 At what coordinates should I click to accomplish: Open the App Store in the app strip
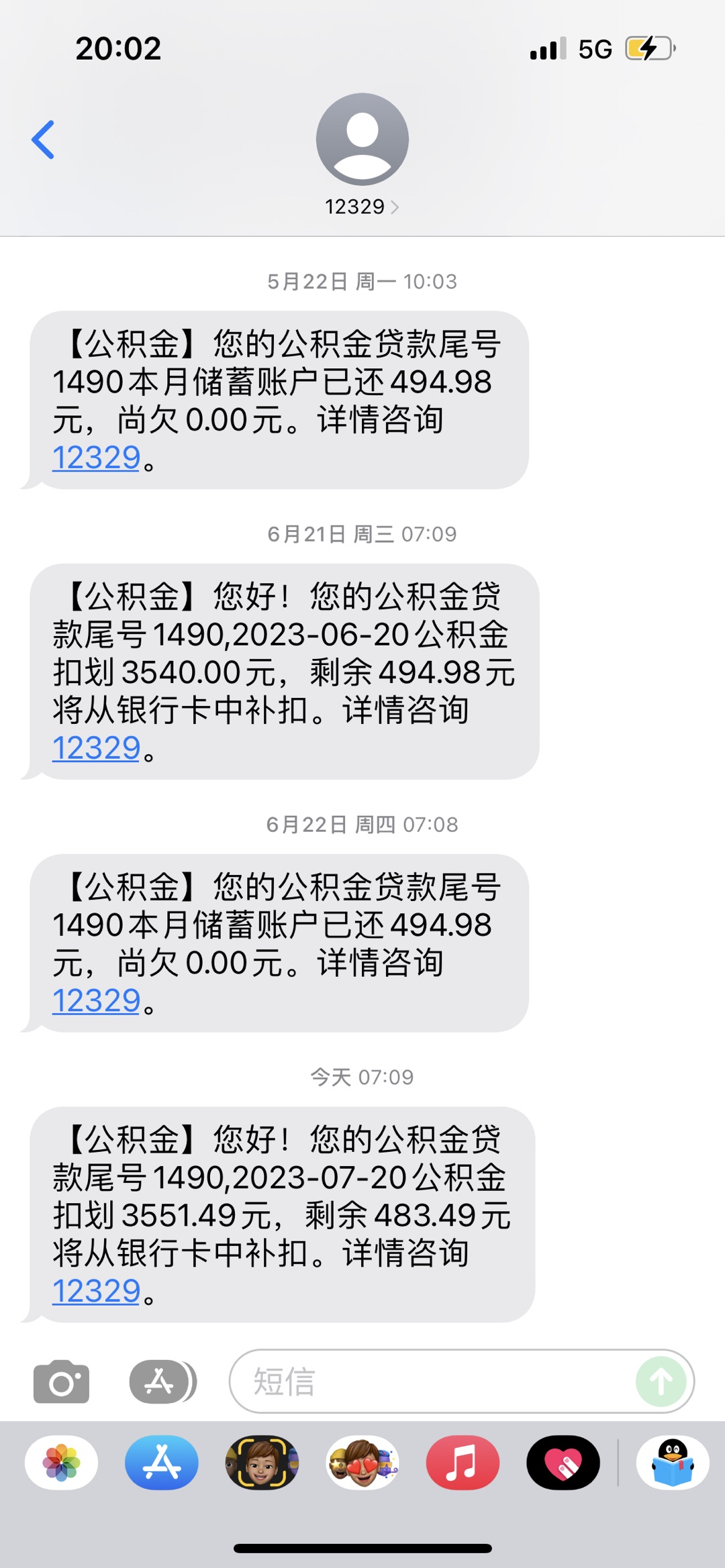click(x=162, y=1463)
